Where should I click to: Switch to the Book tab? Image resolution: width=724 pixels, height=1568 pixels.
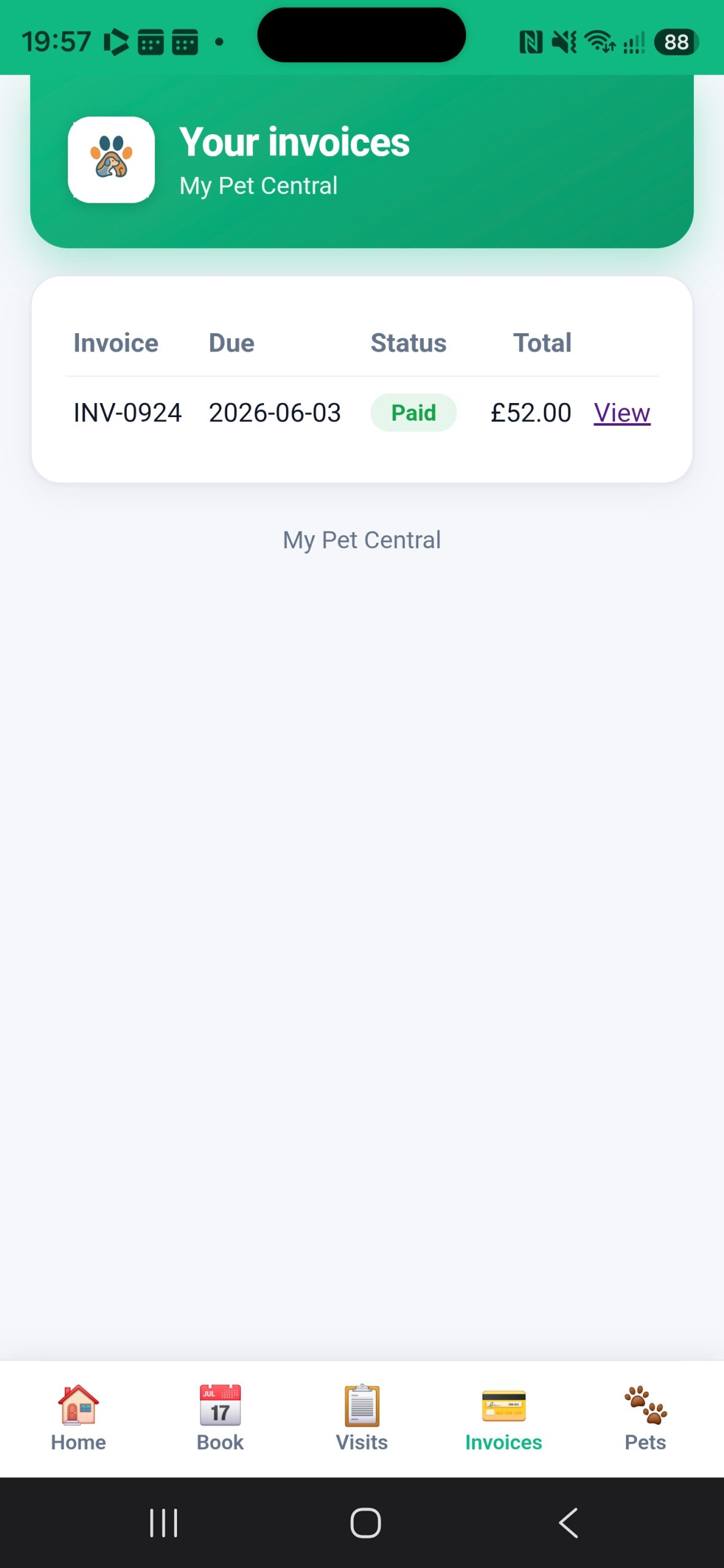[x=220, y=1419]
